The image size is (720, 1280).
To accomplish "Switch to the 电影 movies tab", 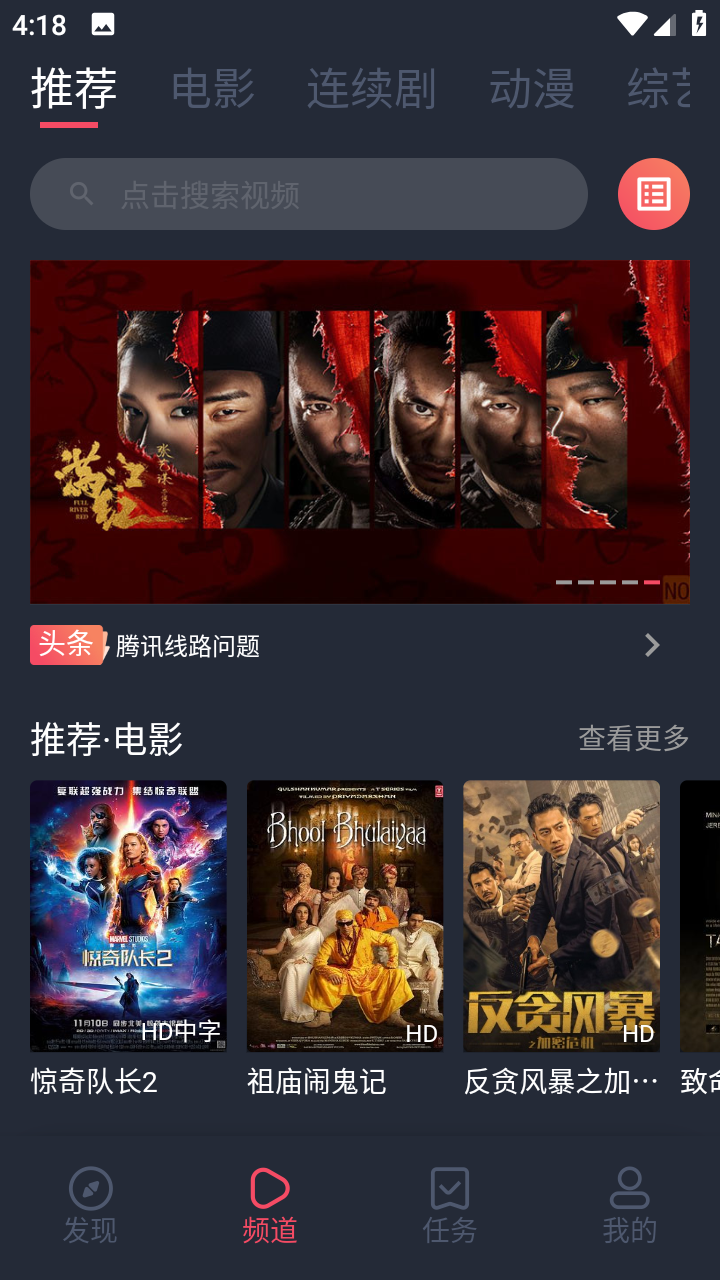I will (x=211, y=88).
